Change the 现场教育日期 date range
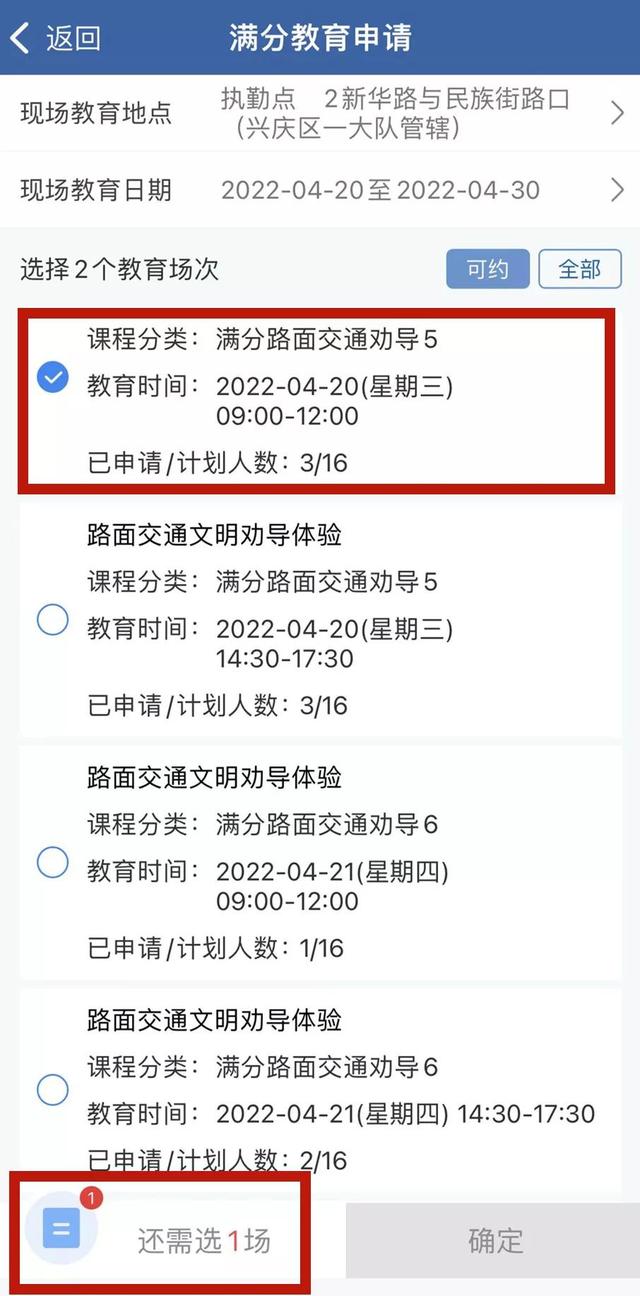Viewport: 640px width, 1296px height. [x=320, y=189]
